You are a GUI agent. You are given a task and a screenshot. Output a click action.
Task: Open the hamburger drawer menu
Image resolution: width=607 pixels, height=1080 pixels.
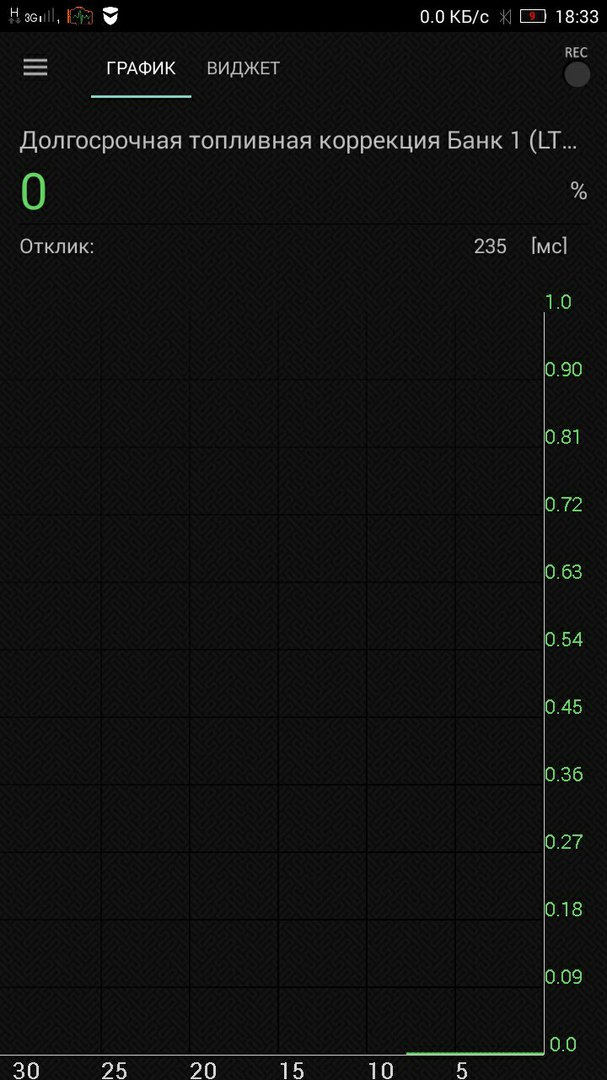(36, 67)
